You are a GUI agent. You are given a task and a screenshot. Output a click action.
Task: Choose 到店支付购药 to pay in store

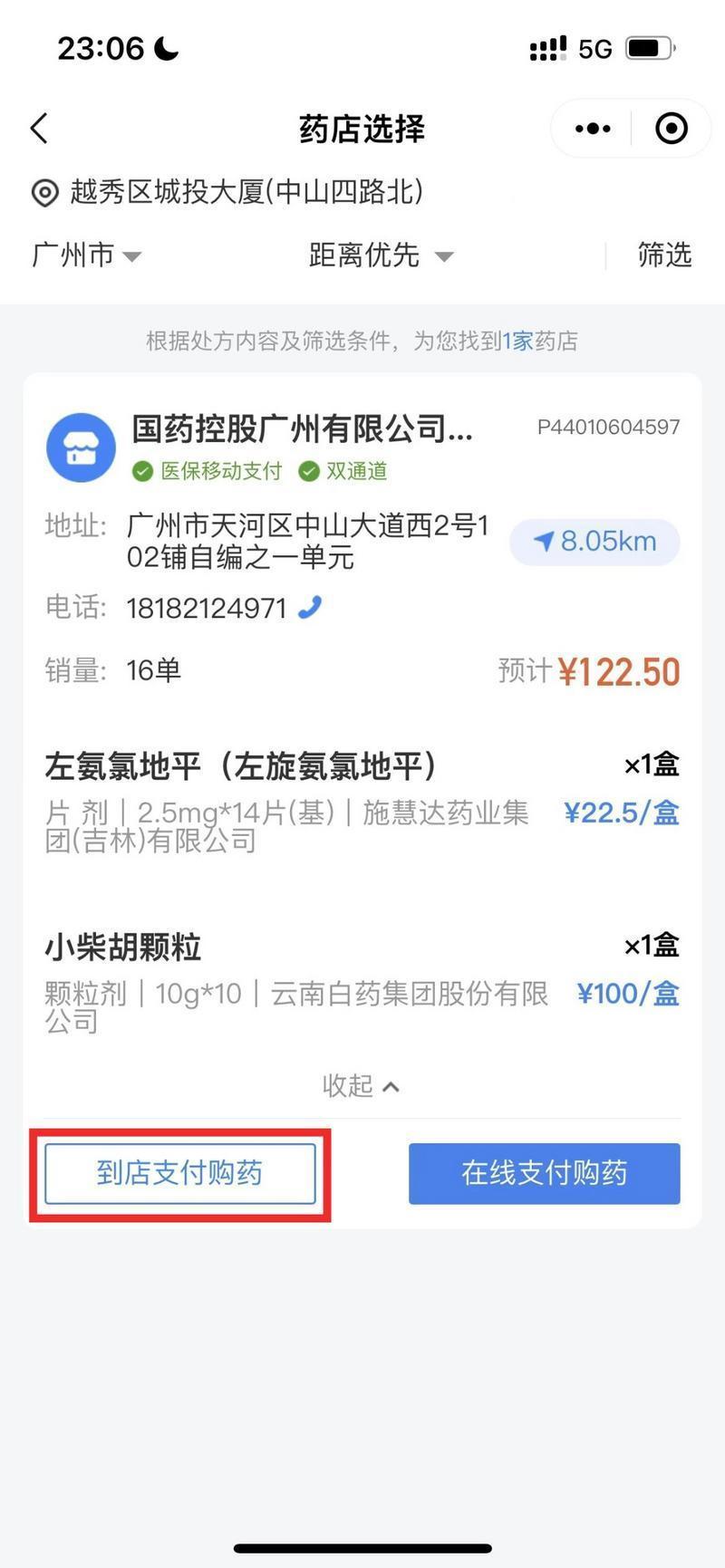[x=180, y=1173]
